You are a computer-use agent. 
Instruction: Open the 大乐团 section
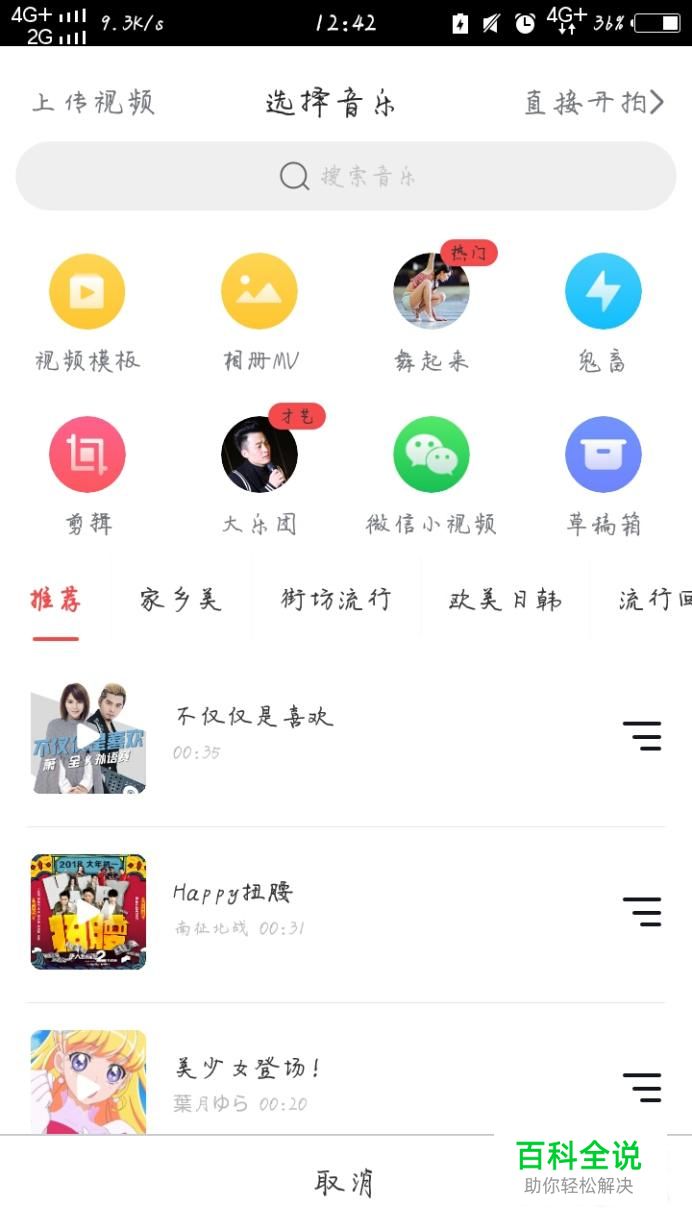(259, 455)
